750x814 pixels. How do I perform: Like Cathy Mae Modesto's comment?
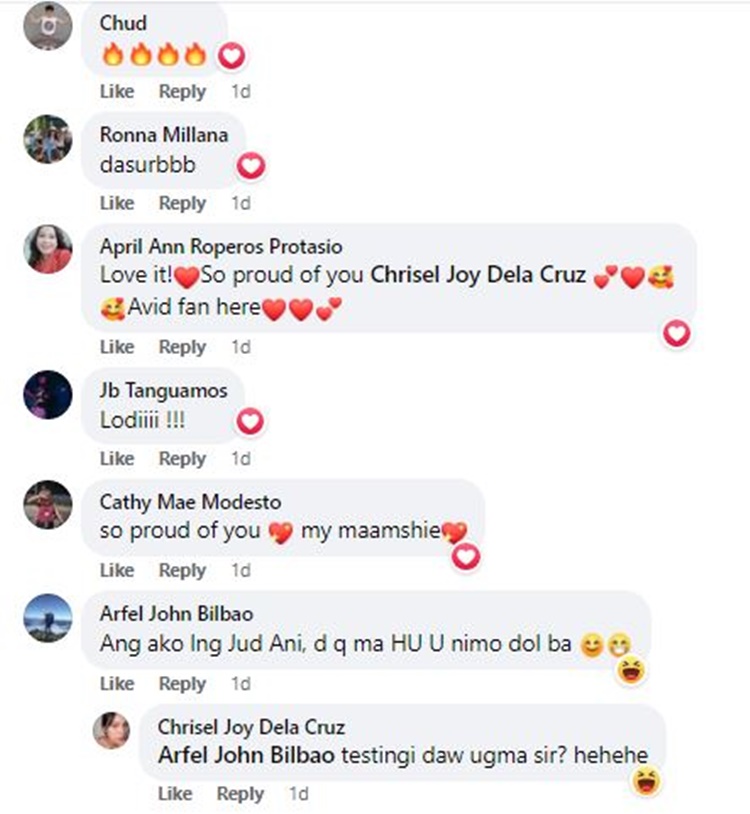pos(116,570)
